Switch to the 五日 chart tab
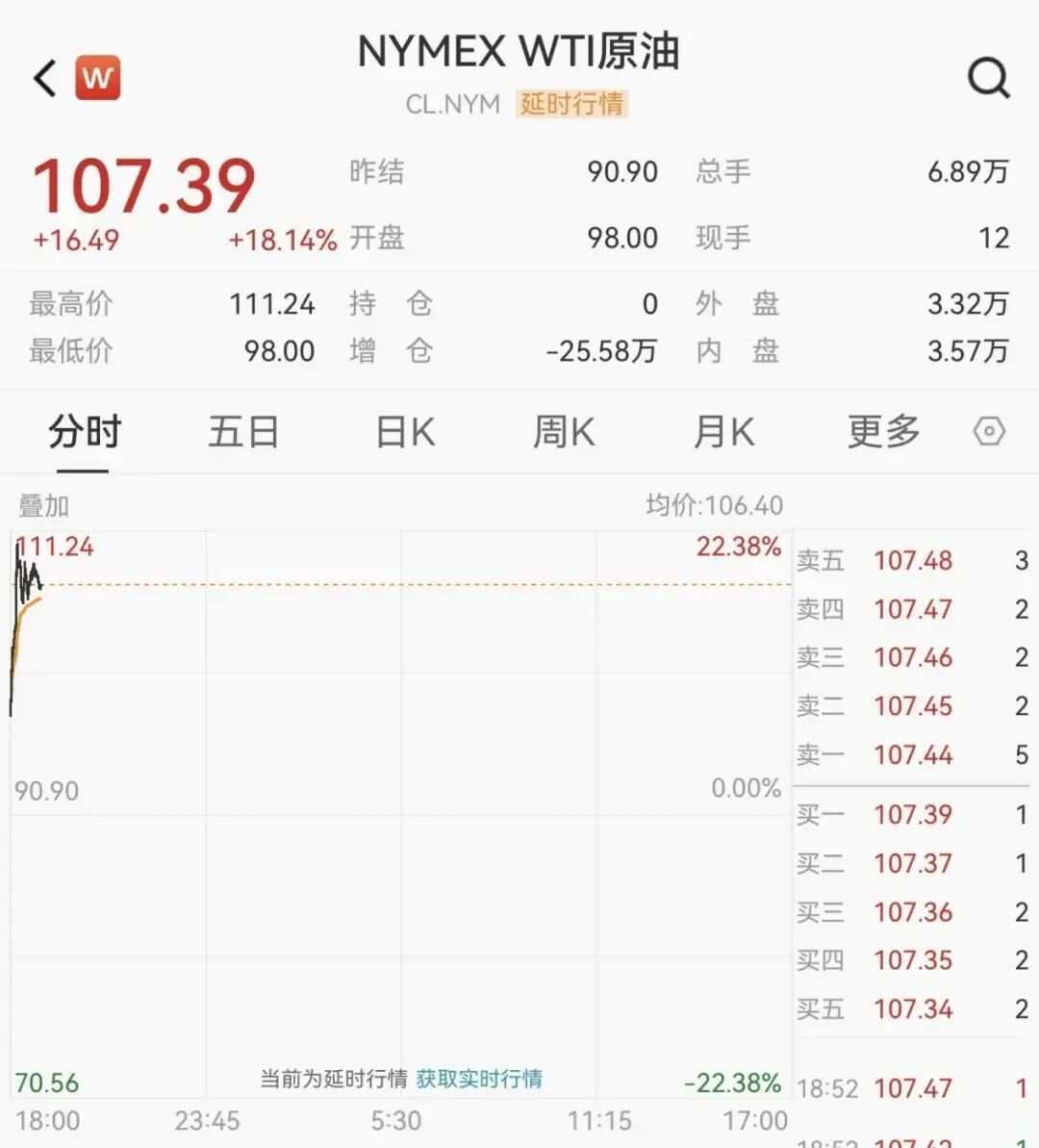This screenshot has height=1148, width=1039. click(243, 432)
